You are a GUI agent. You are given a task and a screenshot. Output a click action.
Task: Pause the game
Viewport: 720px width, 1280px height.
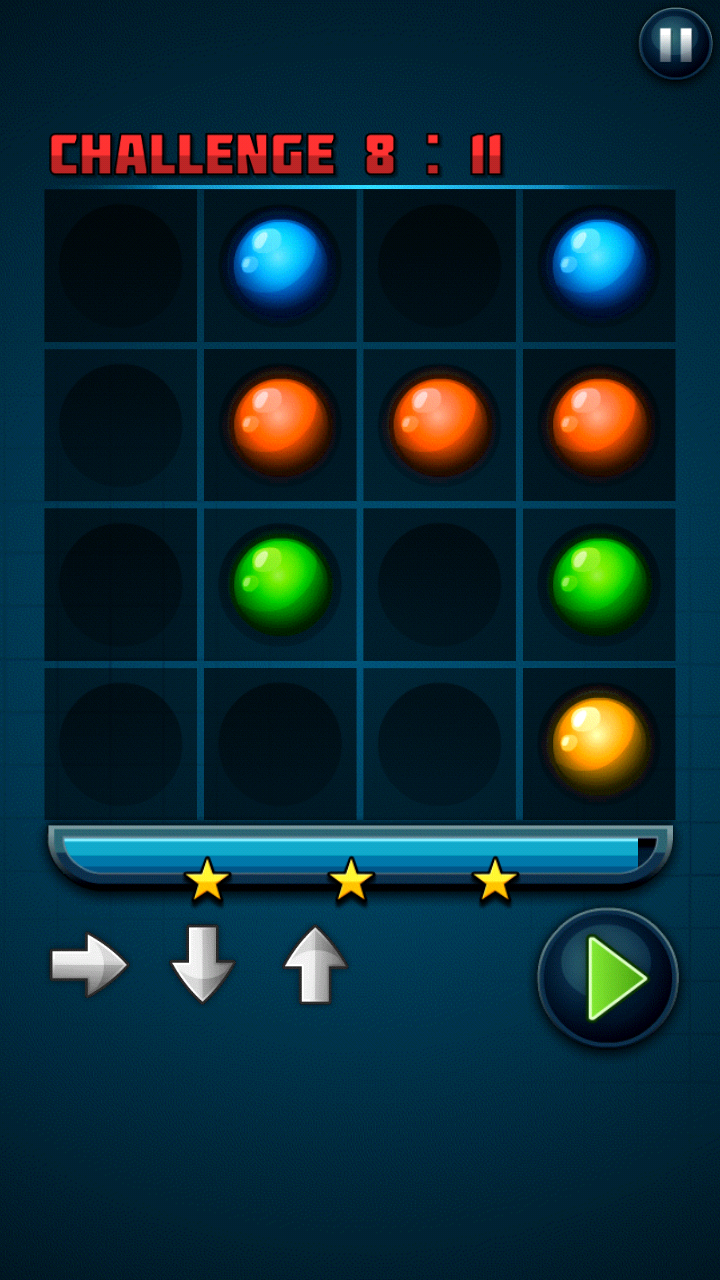tap(675, 44)
